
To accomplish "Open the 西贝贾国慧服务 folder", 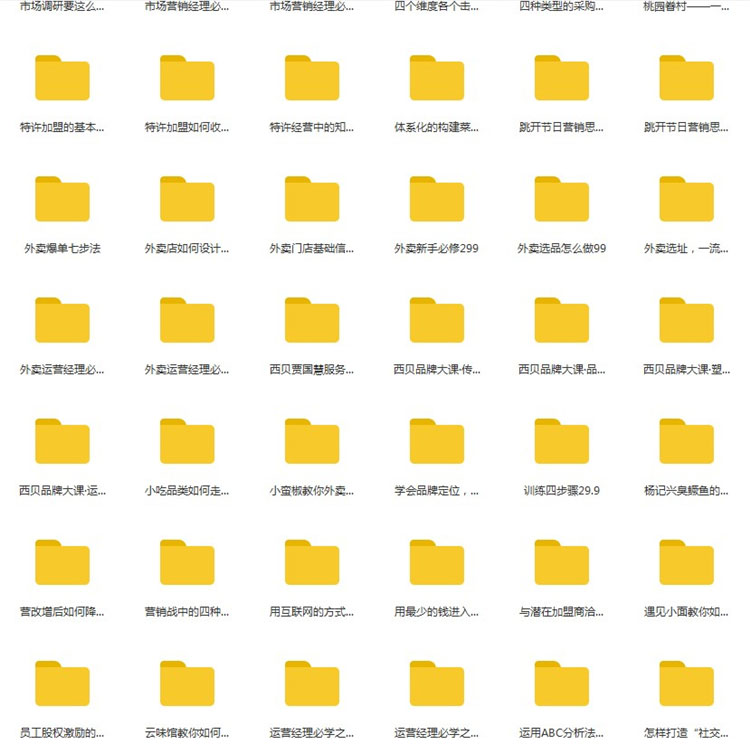I will 312,320.
